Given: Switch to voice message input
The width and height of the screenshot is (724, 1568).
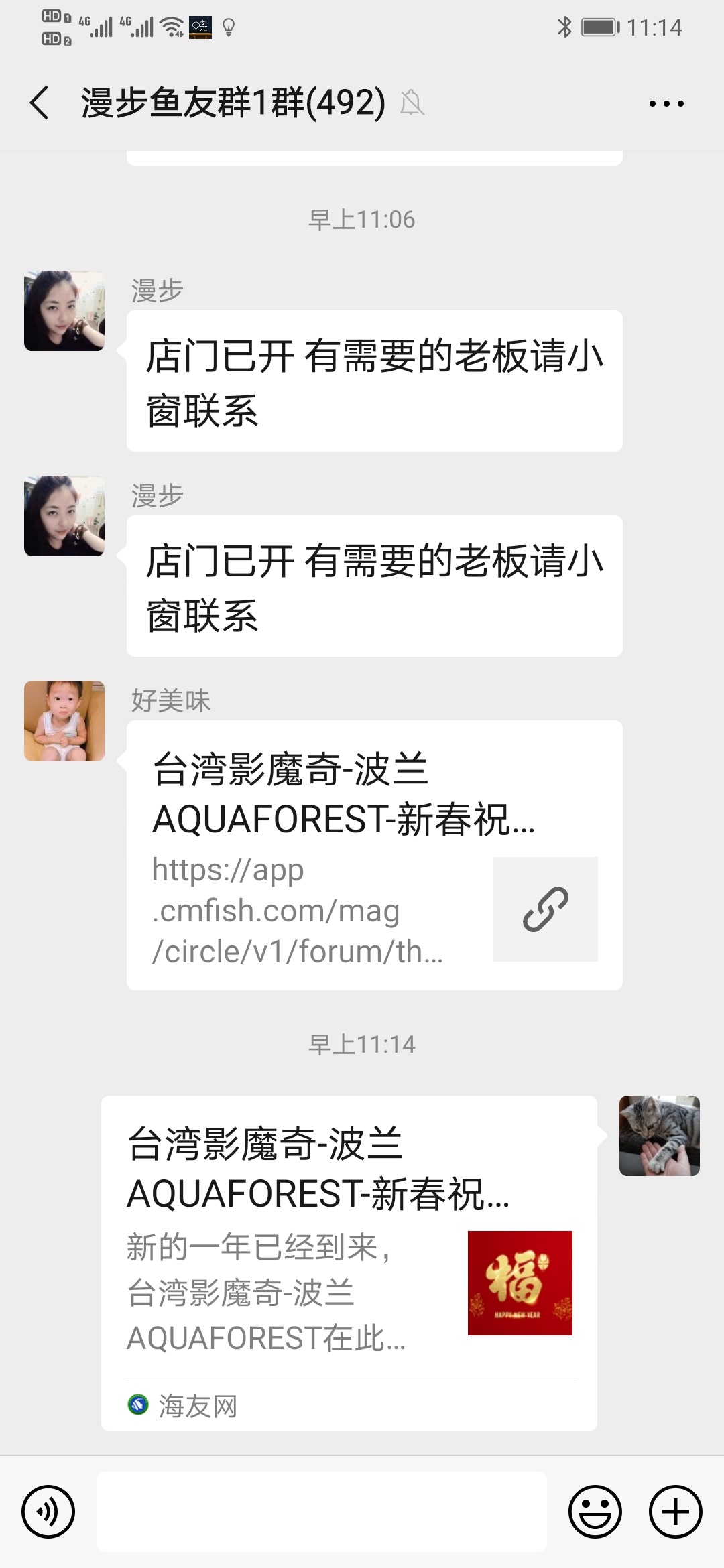Looking at the screenshot, I should coord(48,1512).
